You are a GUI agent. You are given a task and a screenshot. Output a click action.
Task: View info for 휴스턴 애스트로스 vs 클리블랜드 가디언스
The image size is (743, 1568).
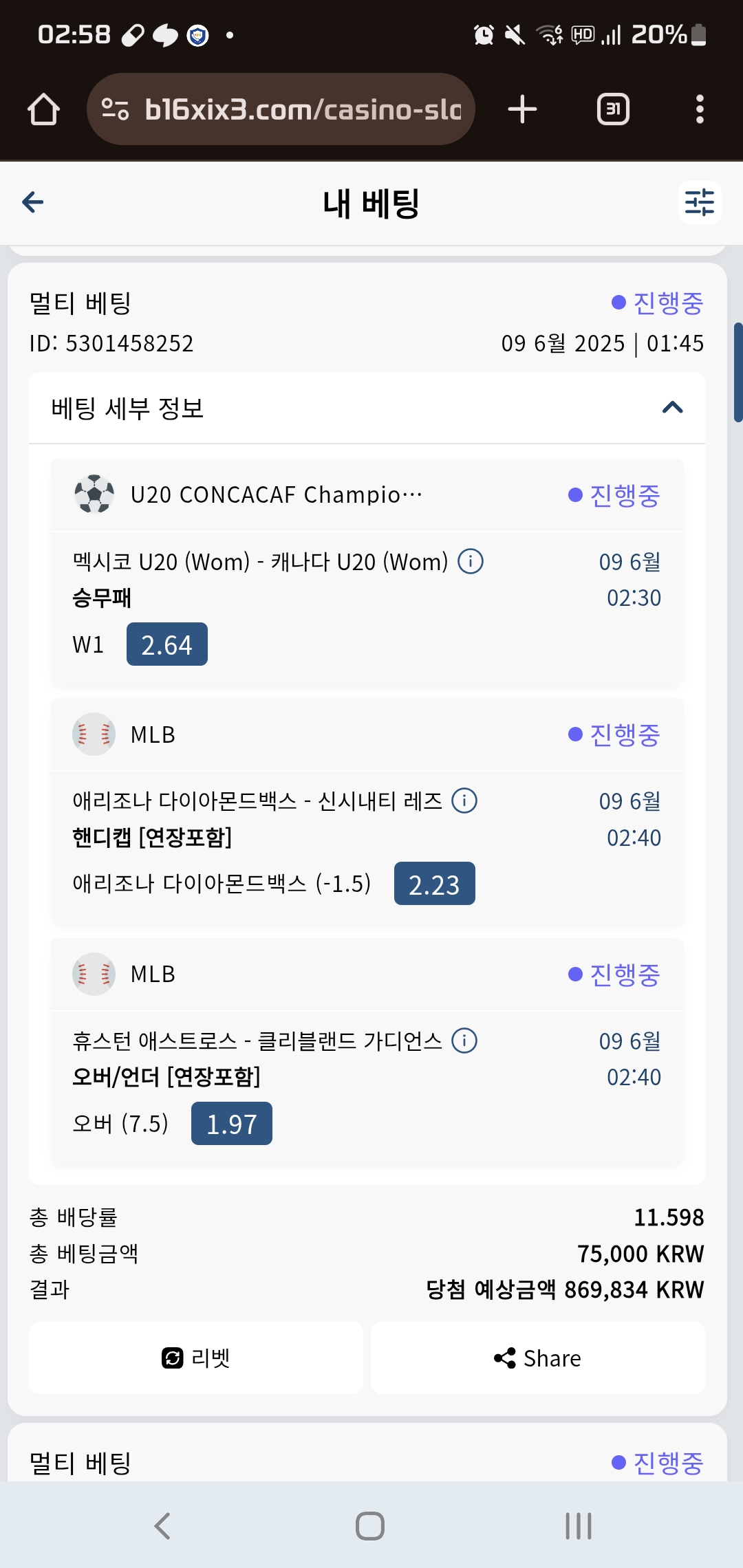point(464,1041)
